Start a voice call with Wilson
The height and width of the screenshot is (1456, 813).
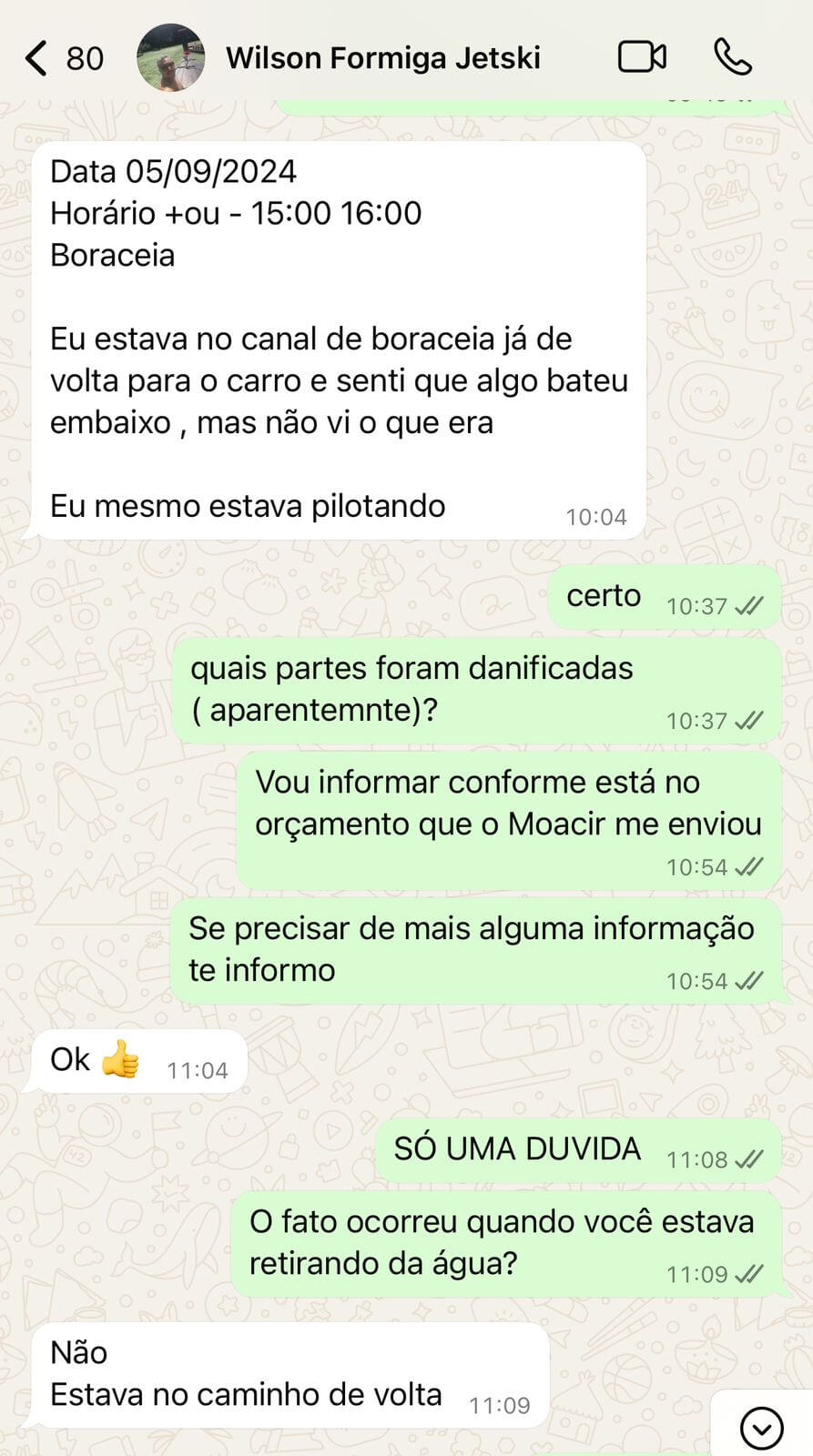click(733, 57)
